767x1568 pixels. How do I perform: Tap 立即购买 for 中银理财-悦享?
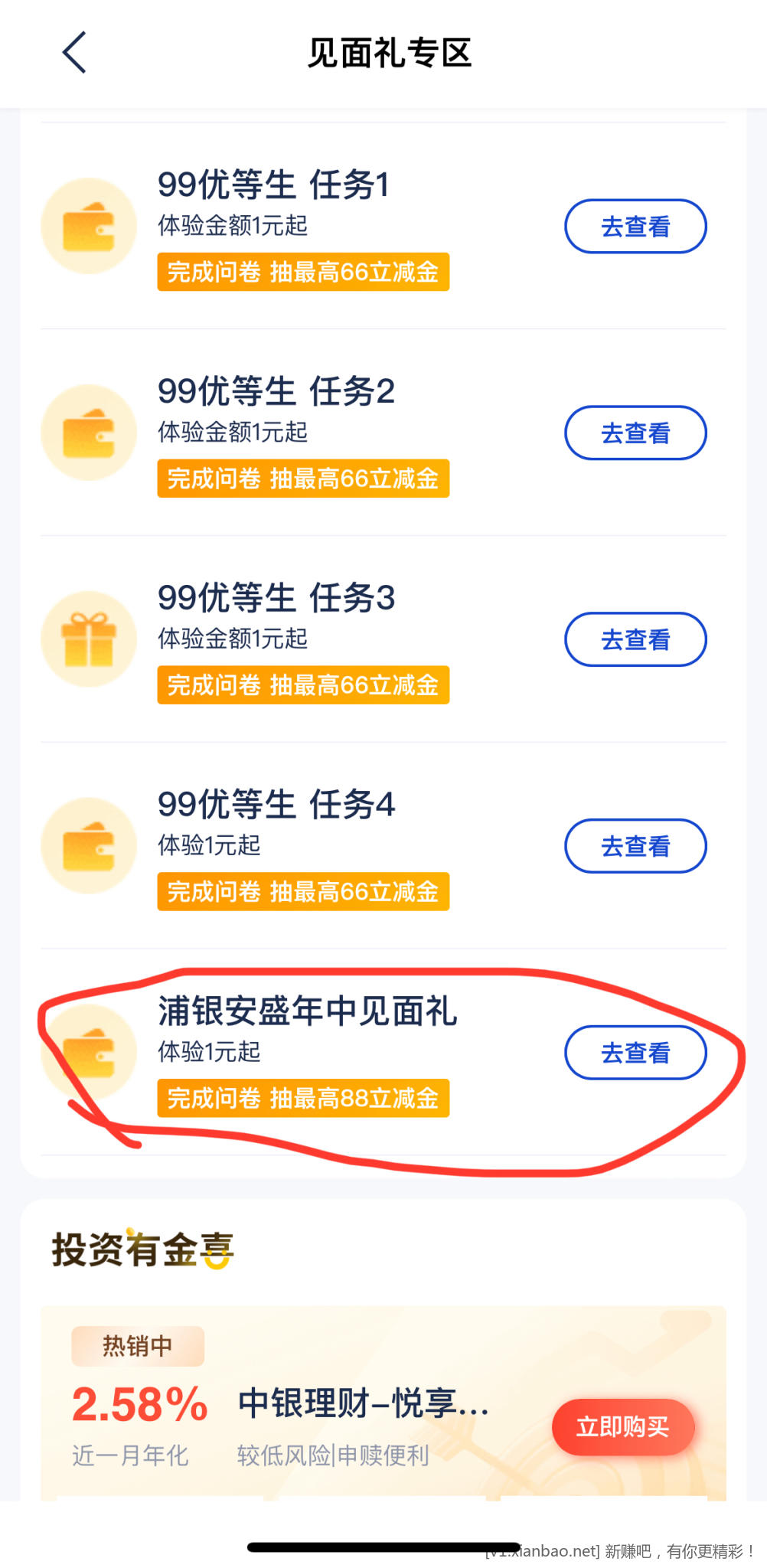pyautogui.click(x=622, y=1427)
